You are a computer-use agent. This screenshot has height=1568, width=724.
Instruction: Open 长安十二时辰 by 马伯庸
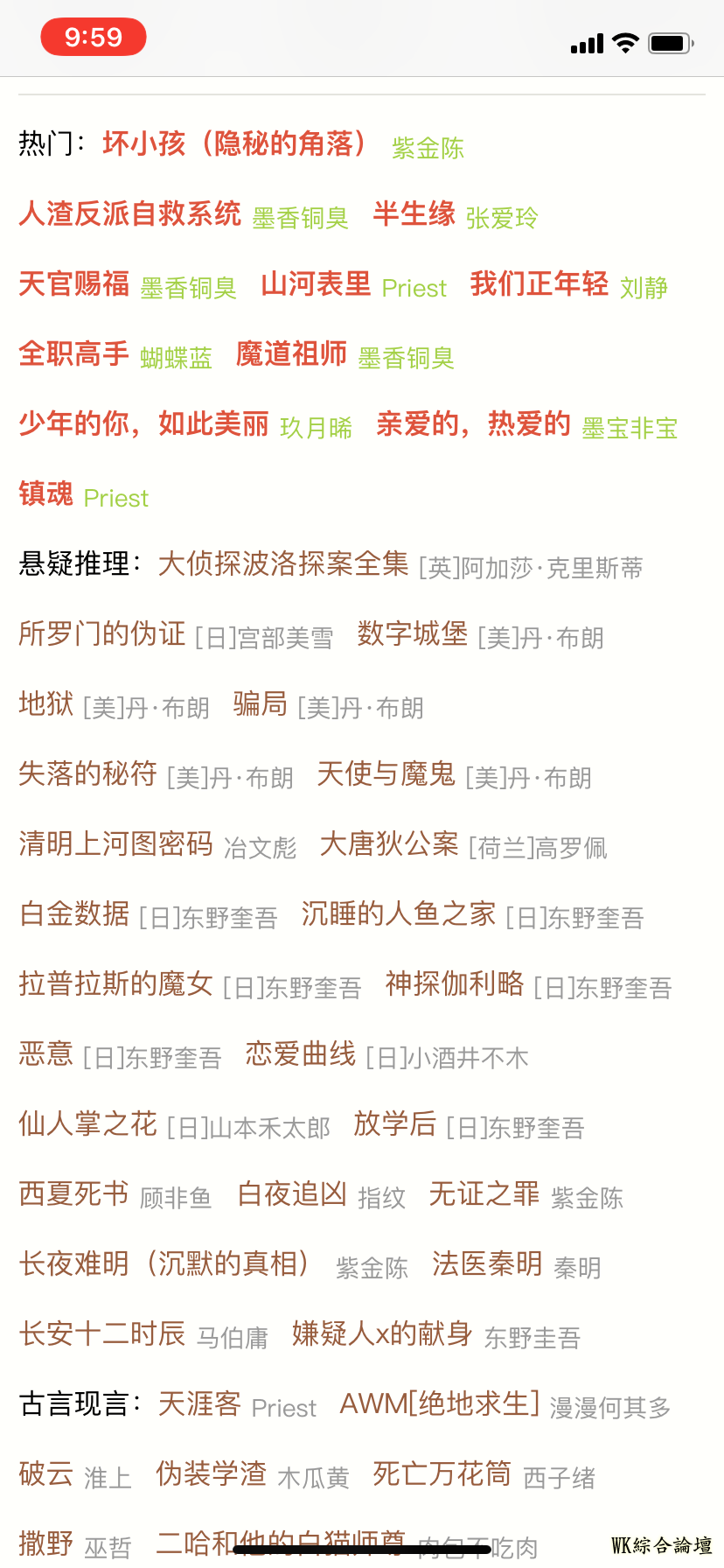101,1333
